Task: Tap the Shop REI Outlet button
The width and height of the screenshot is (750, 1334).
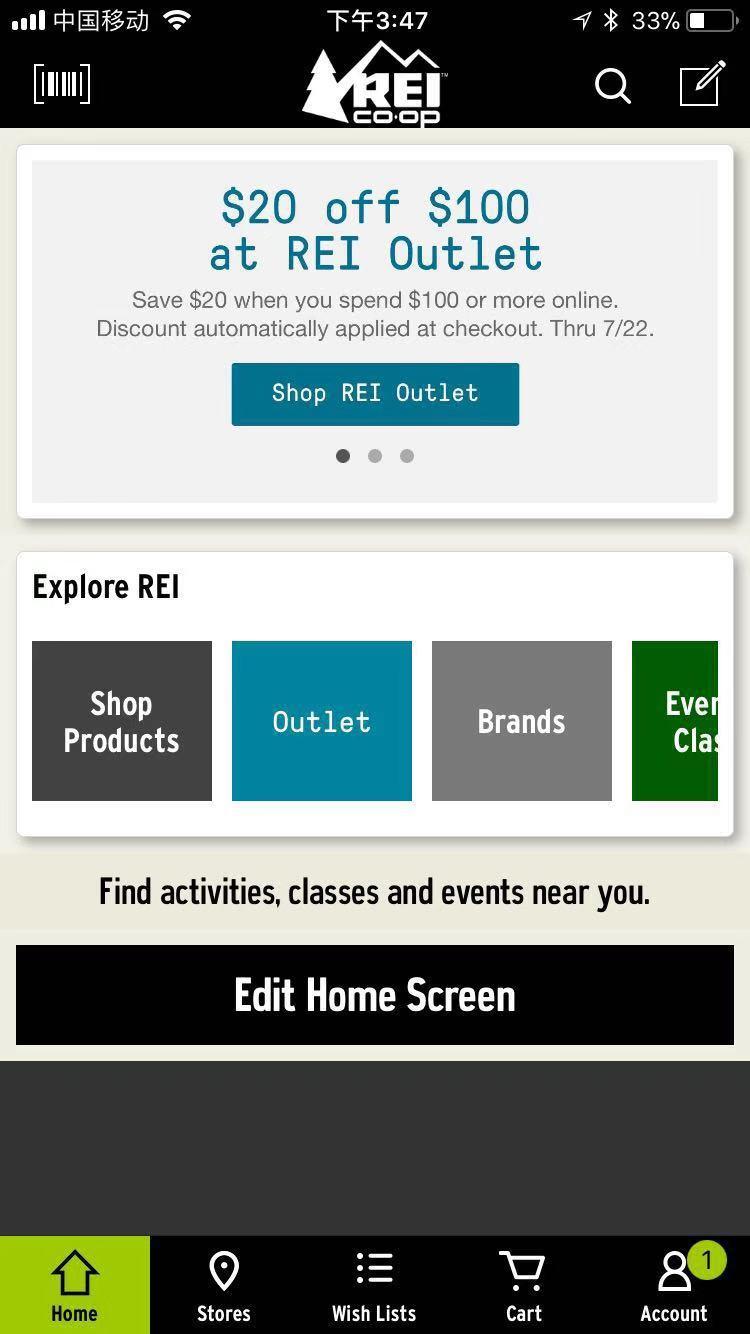Action: (x=375, y=393)
